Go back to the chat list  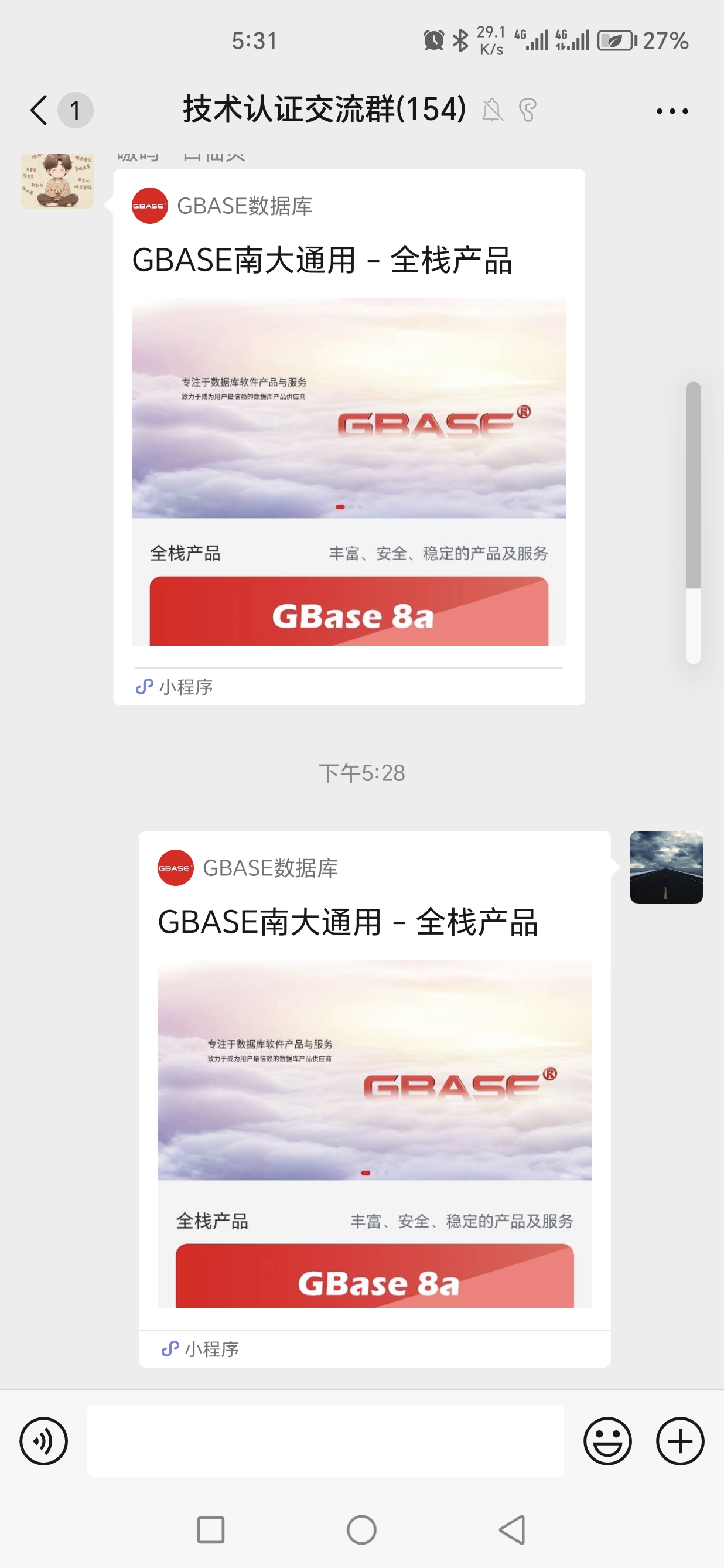point(39,110)
